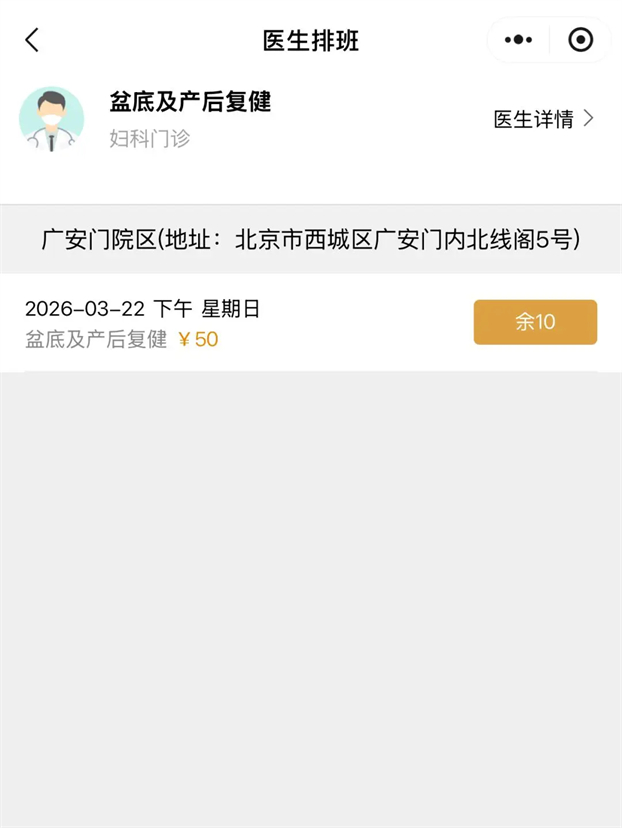The height and width of the screenshot is (828, 622).
Task: Open the mini program more options menu
Action: pyautogui.click(x=518, y=40)
